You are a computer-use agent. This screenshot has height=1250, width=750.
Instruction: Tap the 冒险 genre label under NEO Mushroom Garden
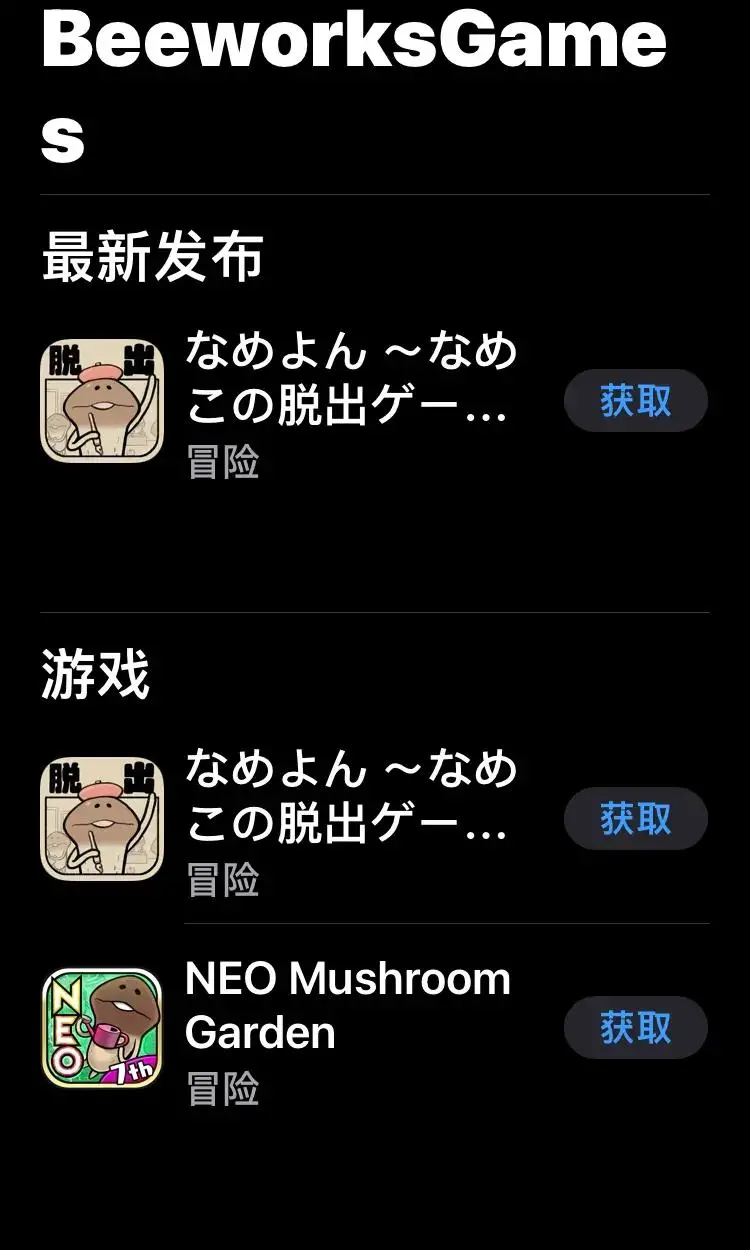[222, 1092]
